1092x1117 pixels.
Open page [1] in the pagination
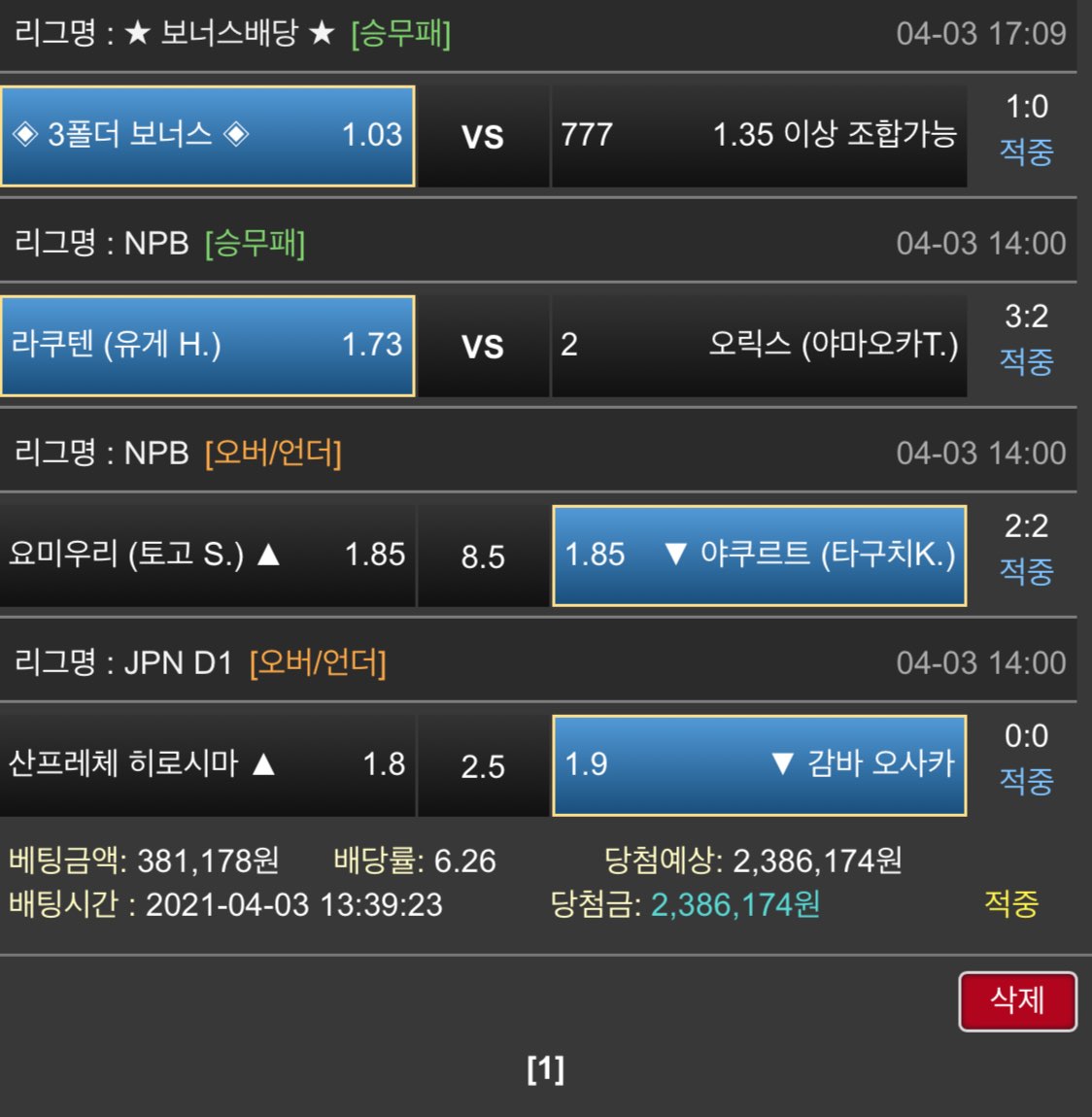pyautogui.click(x=545, y=1069)
